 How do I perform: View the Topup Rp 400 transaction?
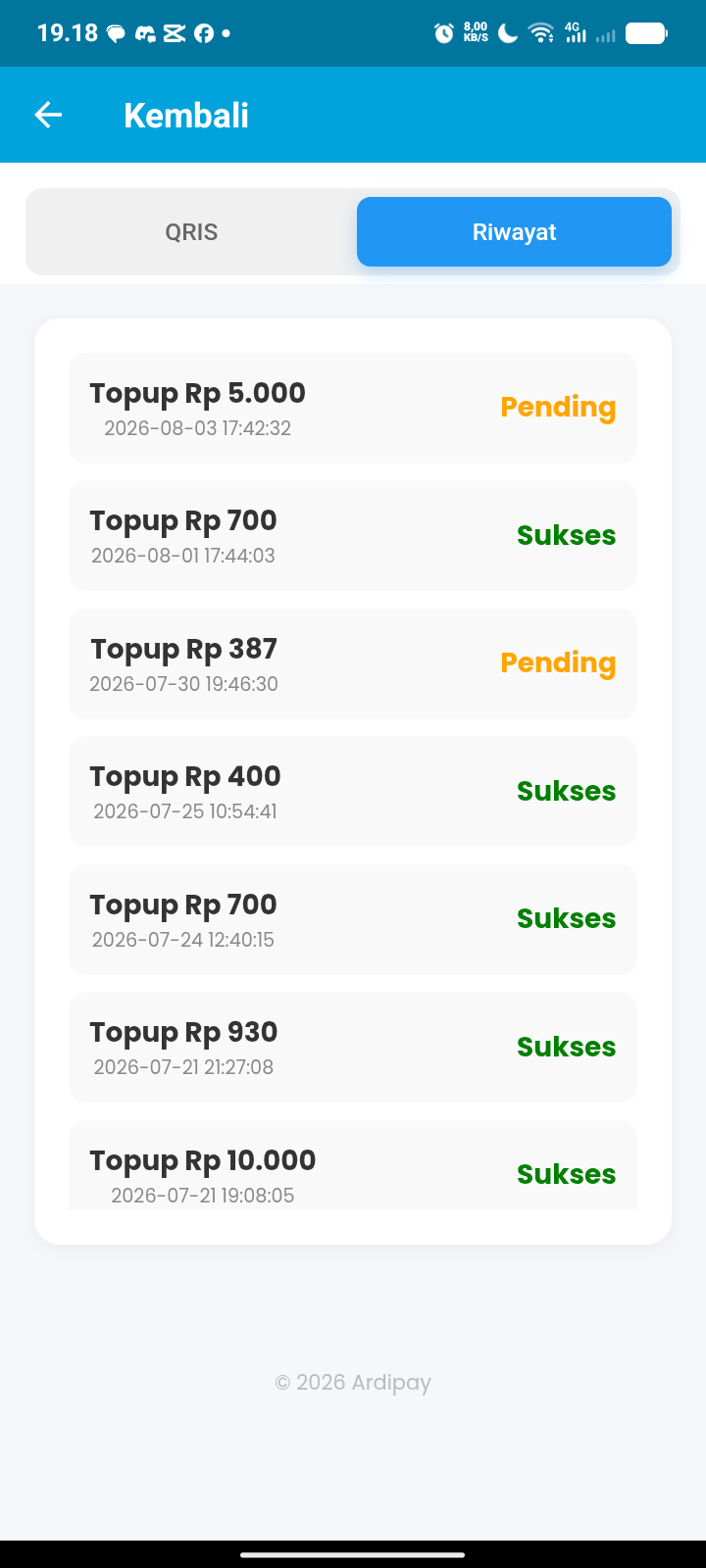coord(353,791)
